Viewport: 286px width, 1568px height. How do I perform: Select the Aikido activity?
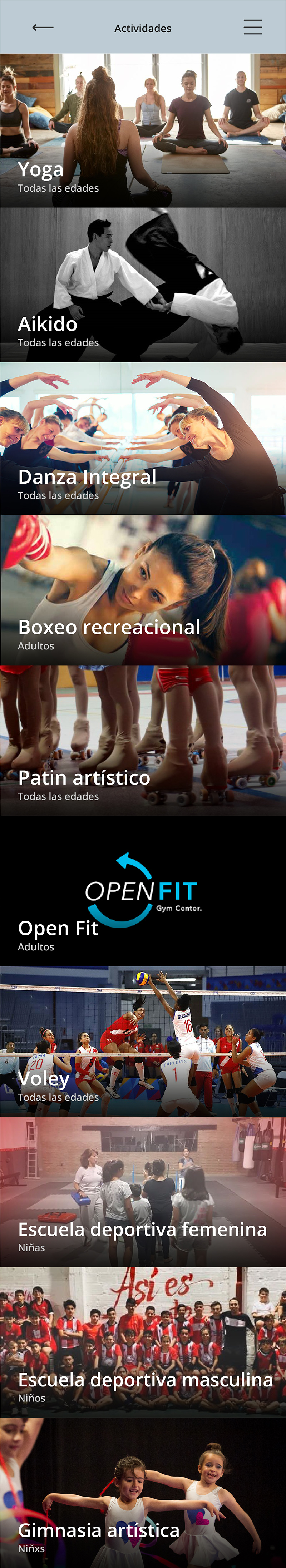click(143, 284)
